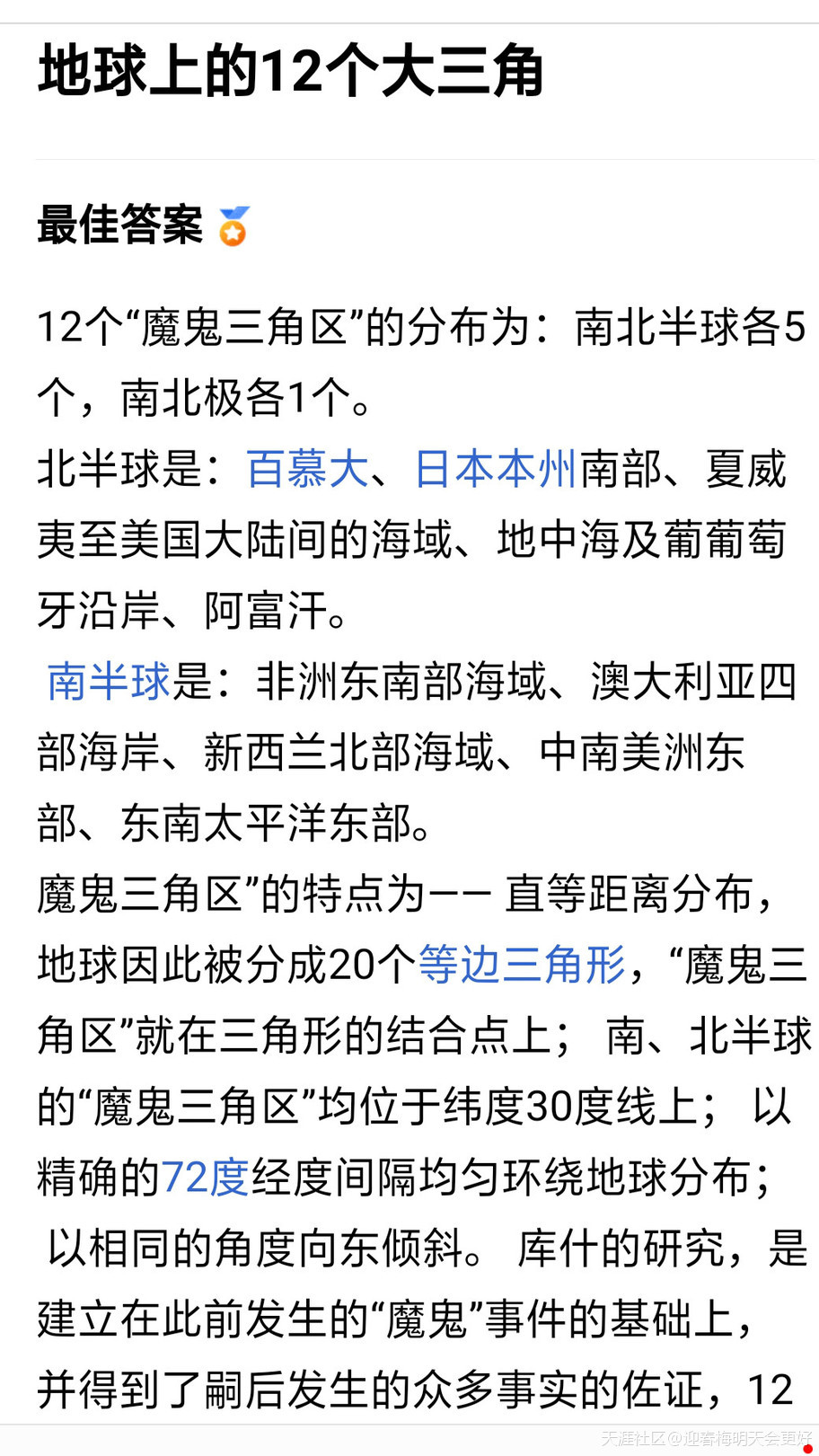
Task: Open the 日本本州 link
Action: (495, 469)
